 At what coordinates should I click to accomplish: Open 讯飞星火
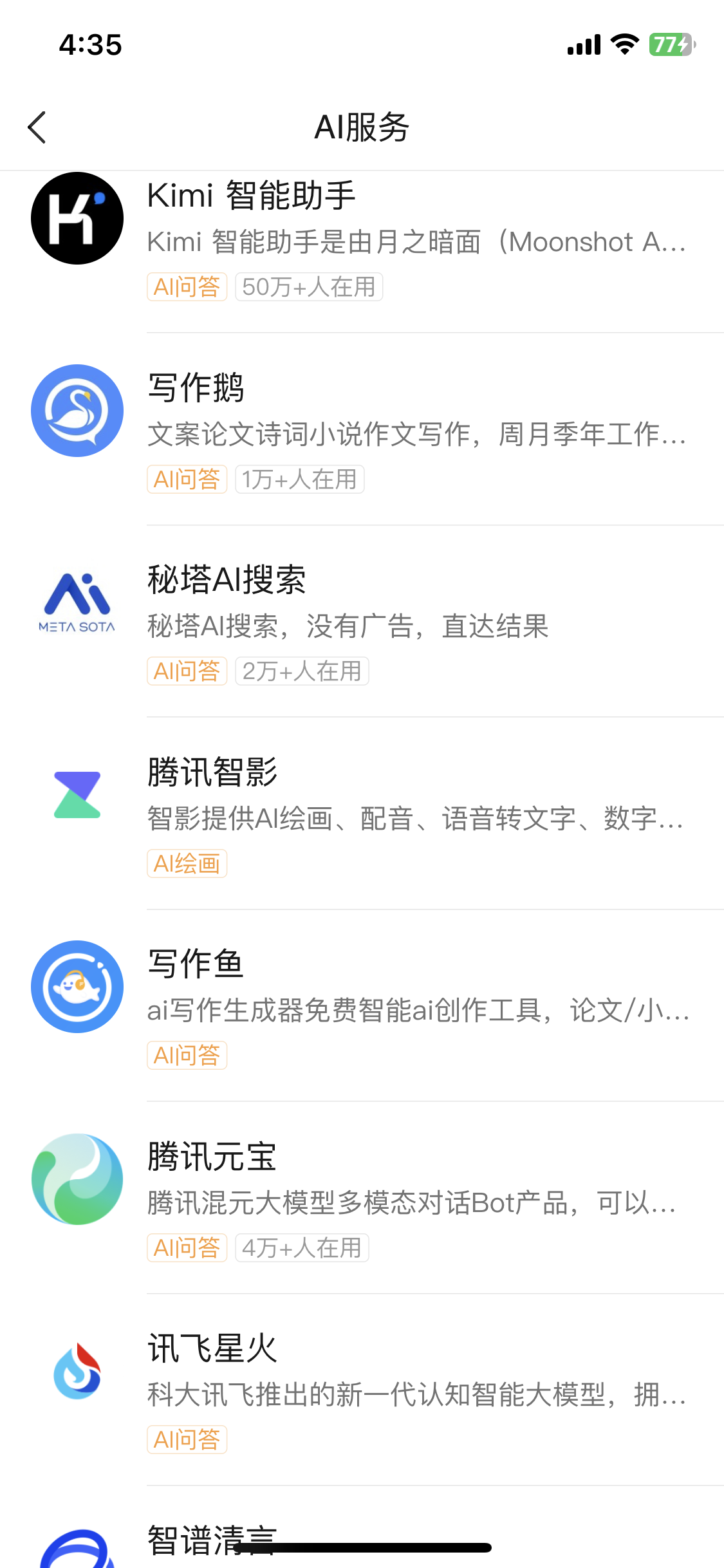coord(362,1390)
